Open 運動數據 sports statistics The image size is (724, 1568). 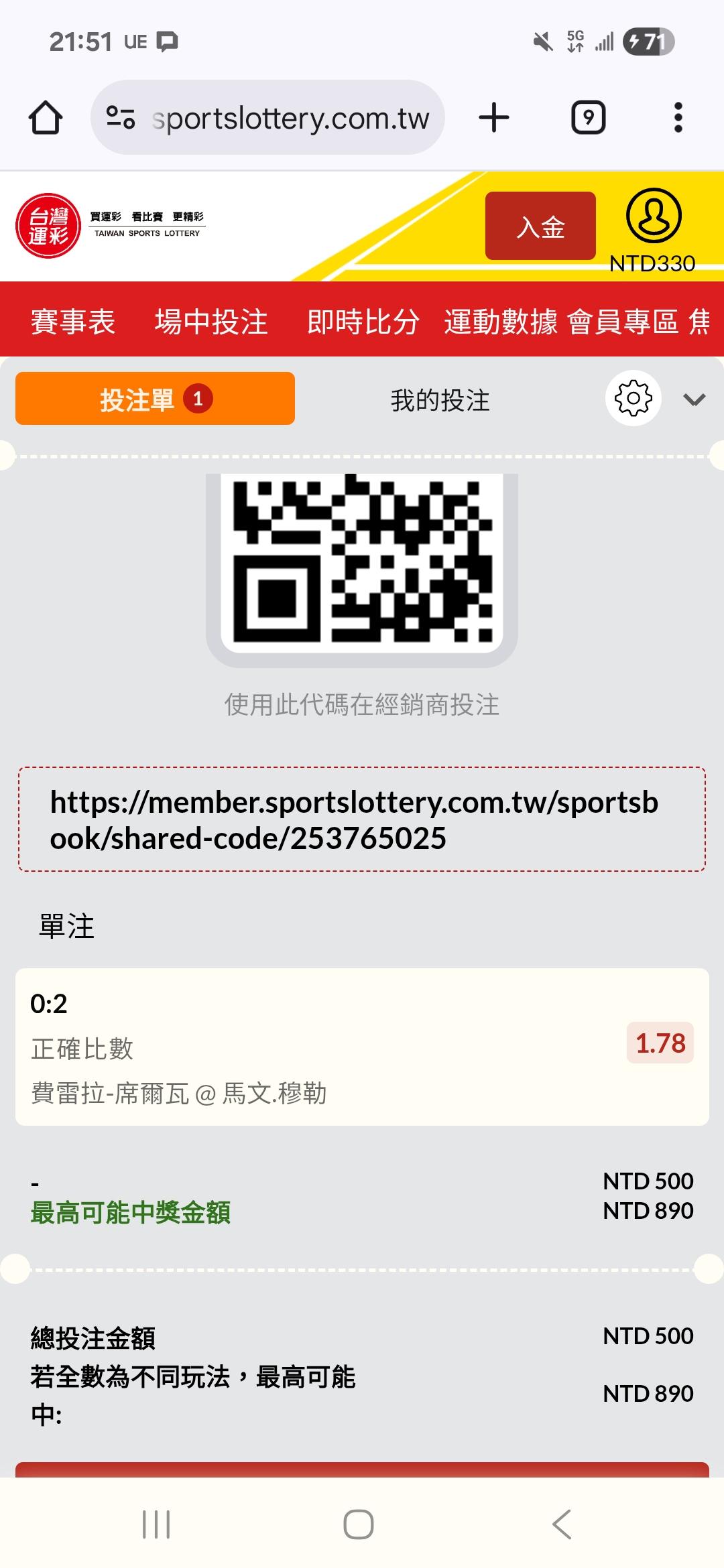coord(501,322)
